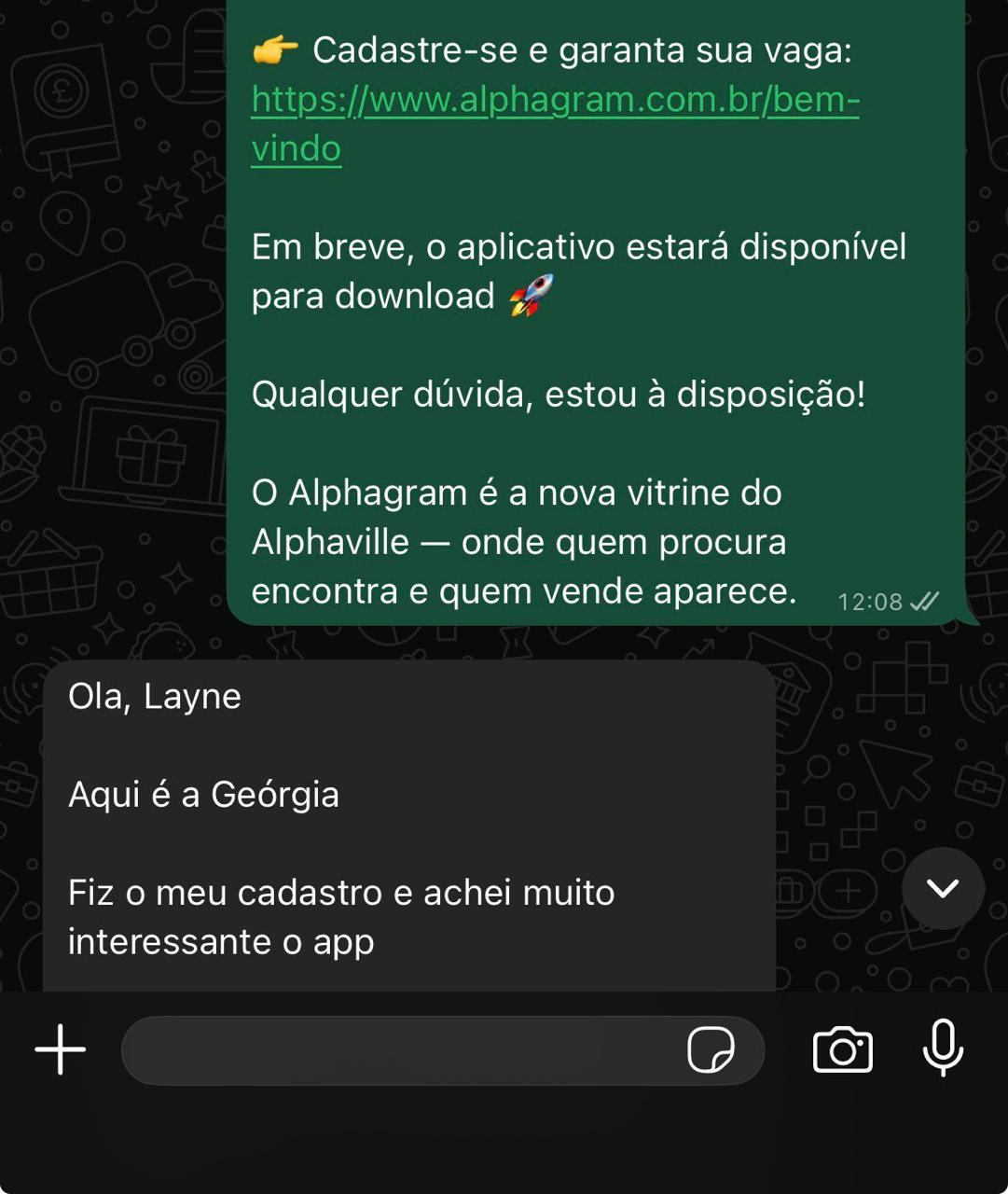Screen dimensions: 1008x1194
Task: Jump to latest messages with down arrow
Action: coord(943,888)
